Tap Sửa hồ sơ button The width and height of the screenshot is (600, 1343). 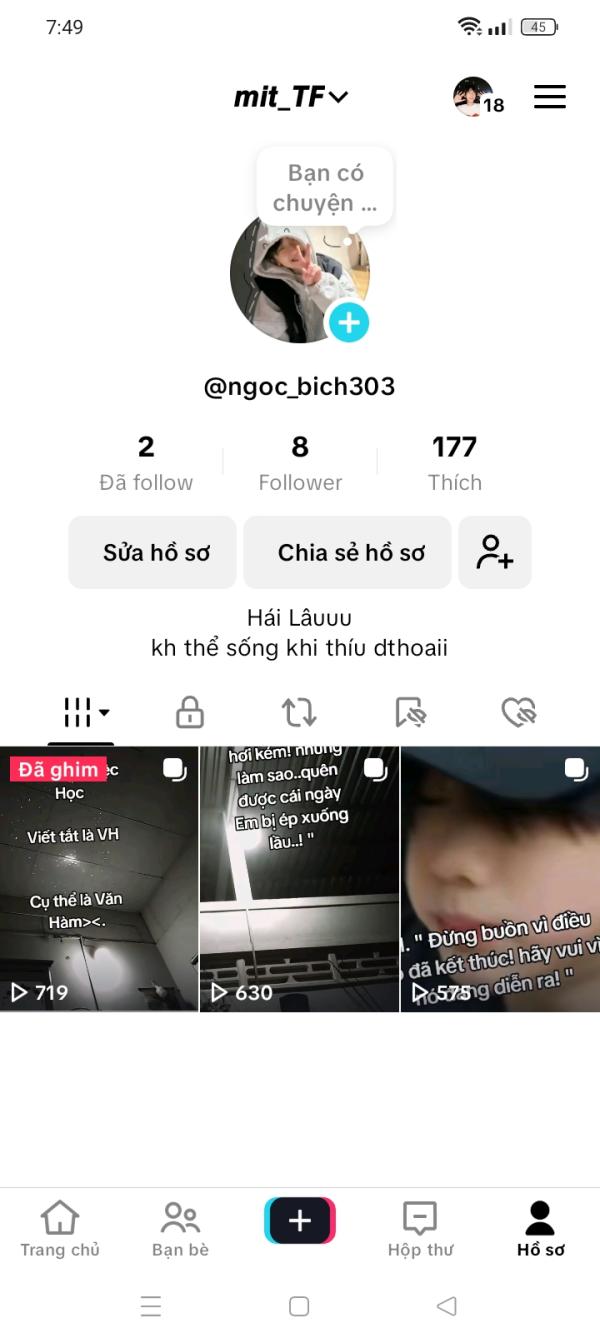pyautogui.click(x=153, y=552)
